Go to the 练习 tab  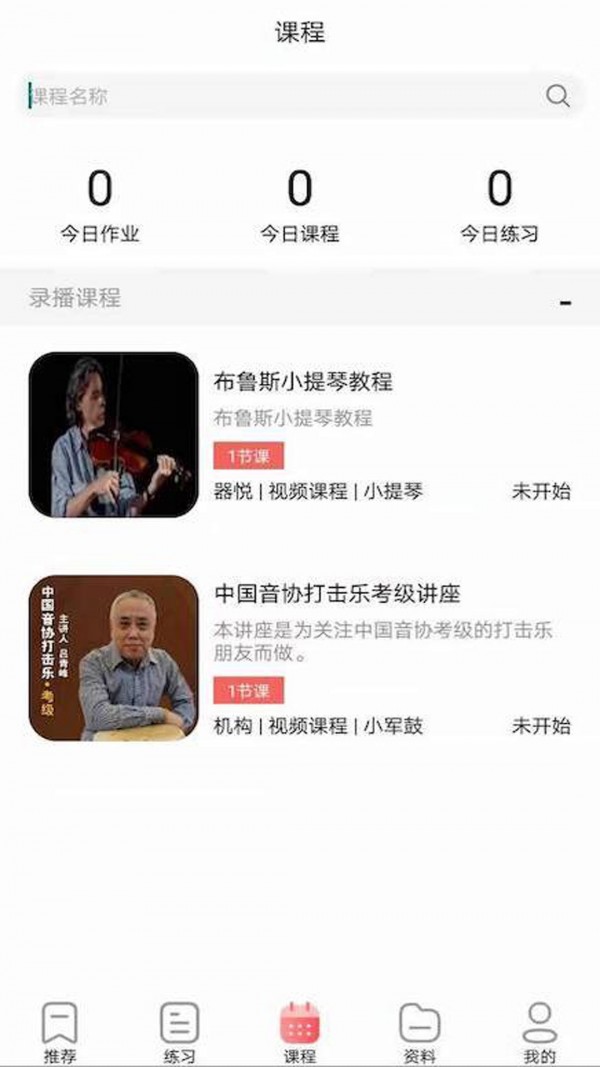point(180,1032)
